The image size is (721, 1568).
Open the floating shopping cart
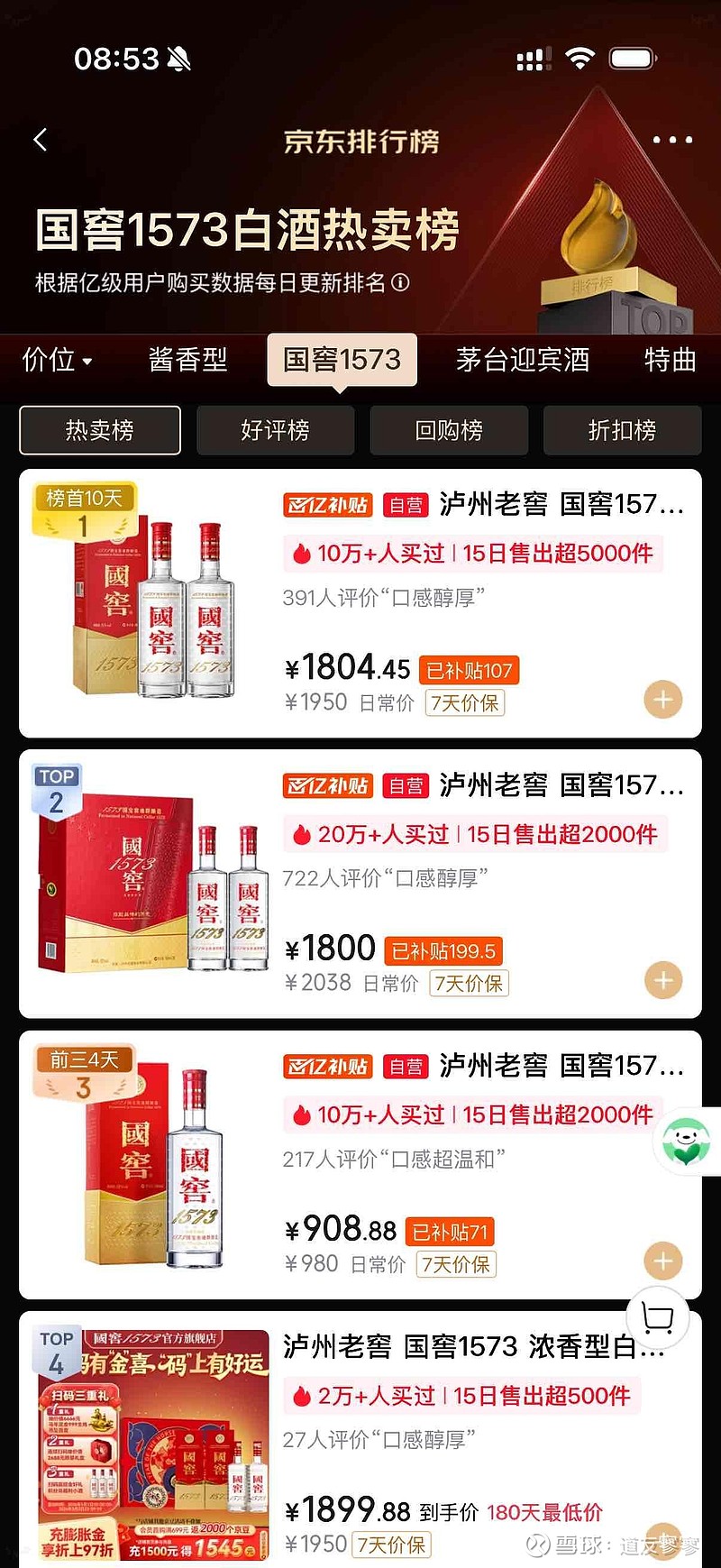657,1319
